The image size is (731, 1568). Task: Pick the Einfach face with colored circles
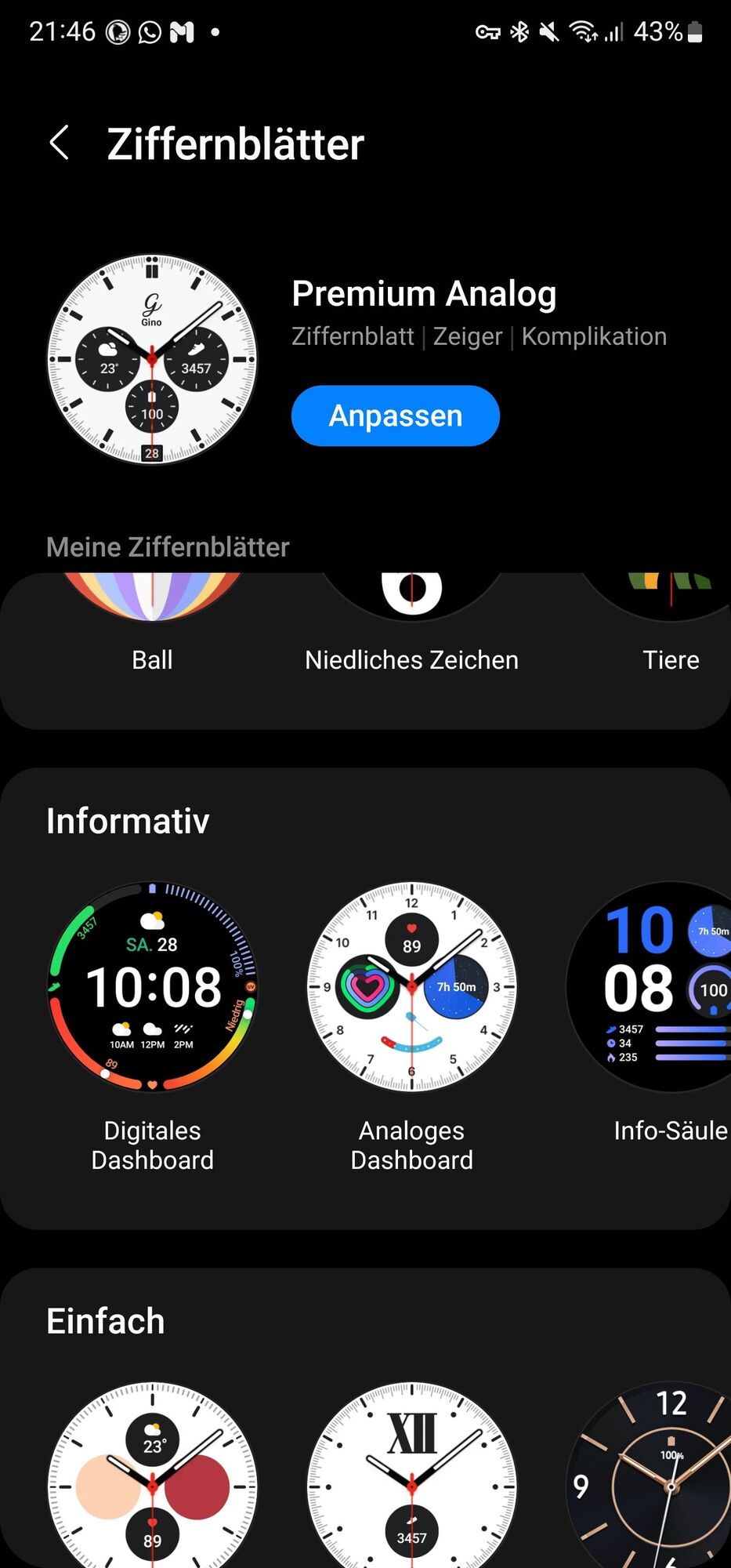pos(152,1482)
